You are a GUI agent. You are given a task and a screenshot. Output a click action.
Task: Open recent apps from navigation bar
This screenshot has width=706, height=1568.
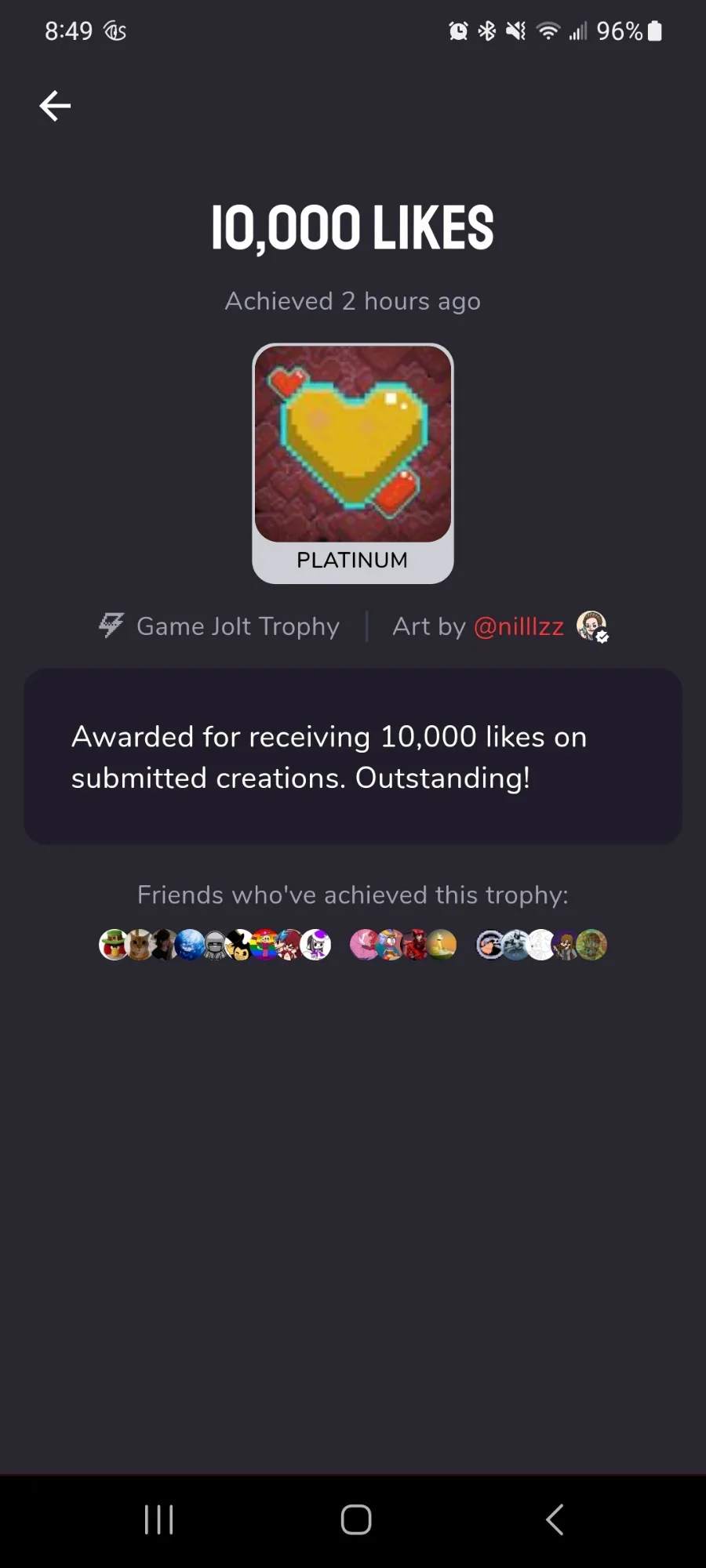(x=159, y=1519)
